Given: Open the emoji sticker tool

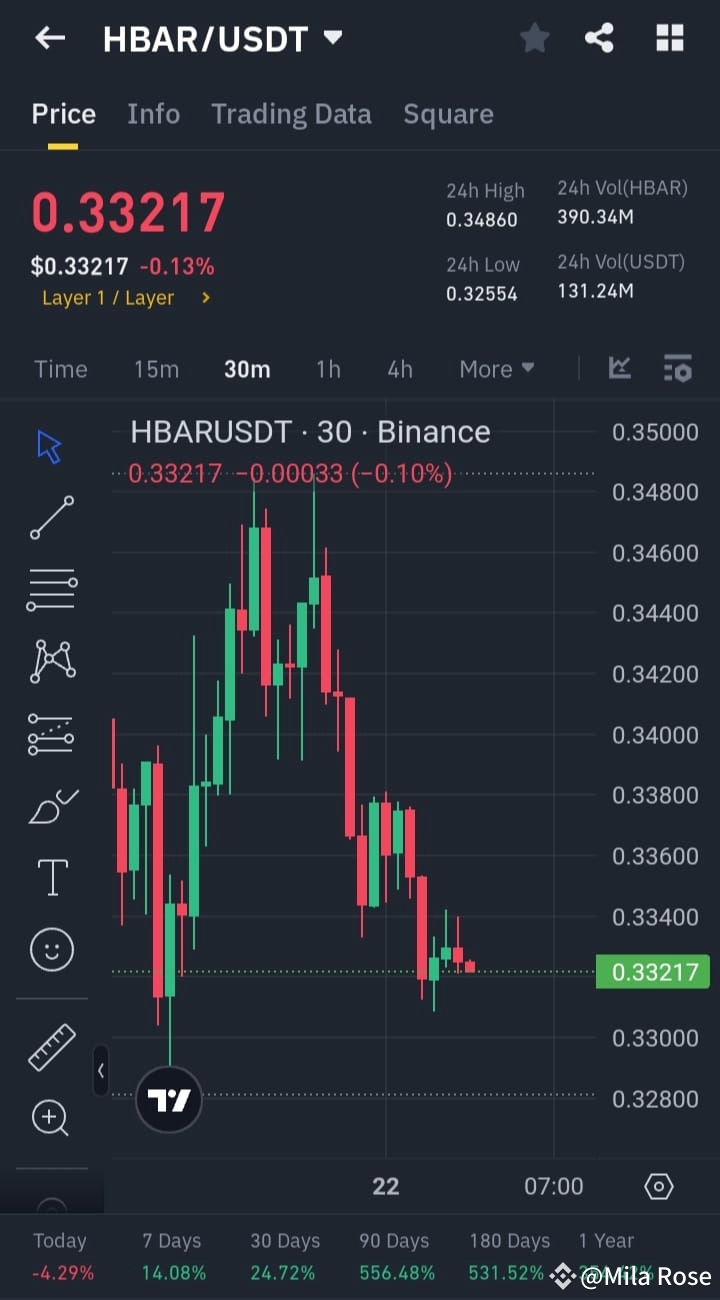Looking at the screenshot, I should (50, 949).
